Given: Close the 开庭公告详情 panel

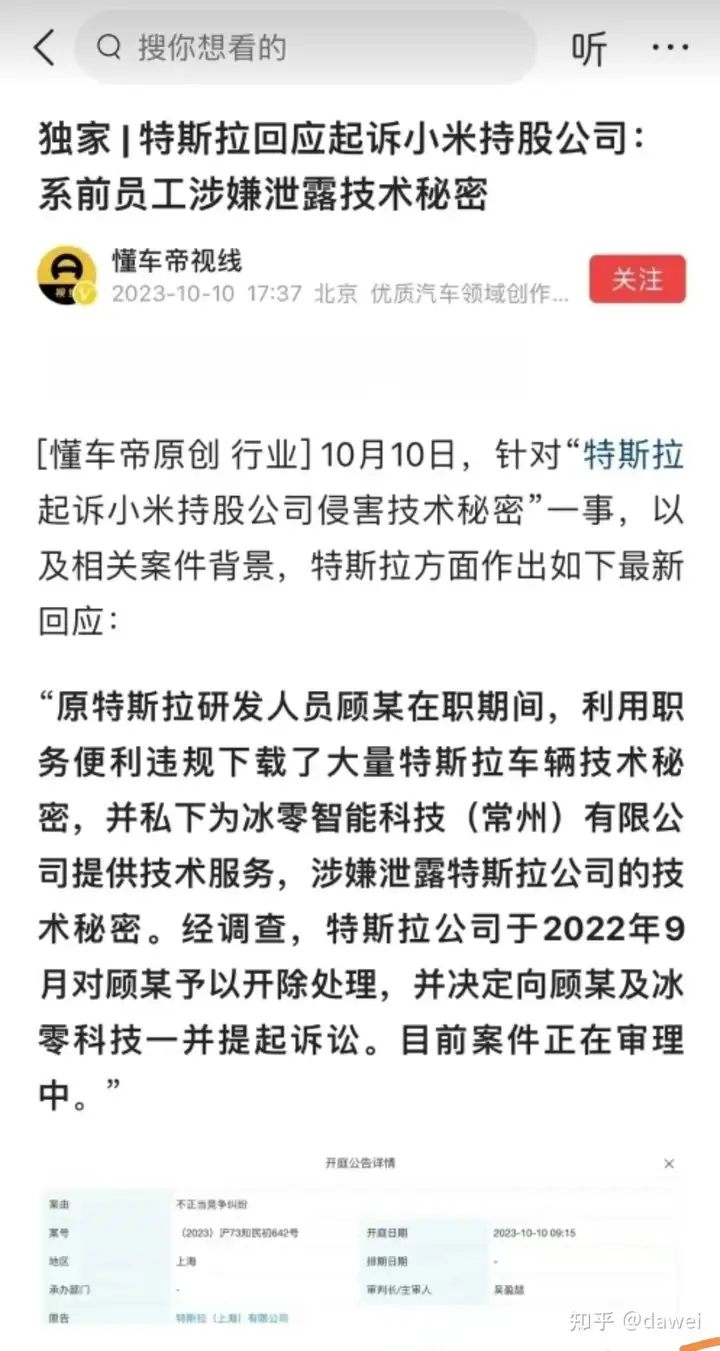Looking at the screenshot, I should click(669, 1163).
